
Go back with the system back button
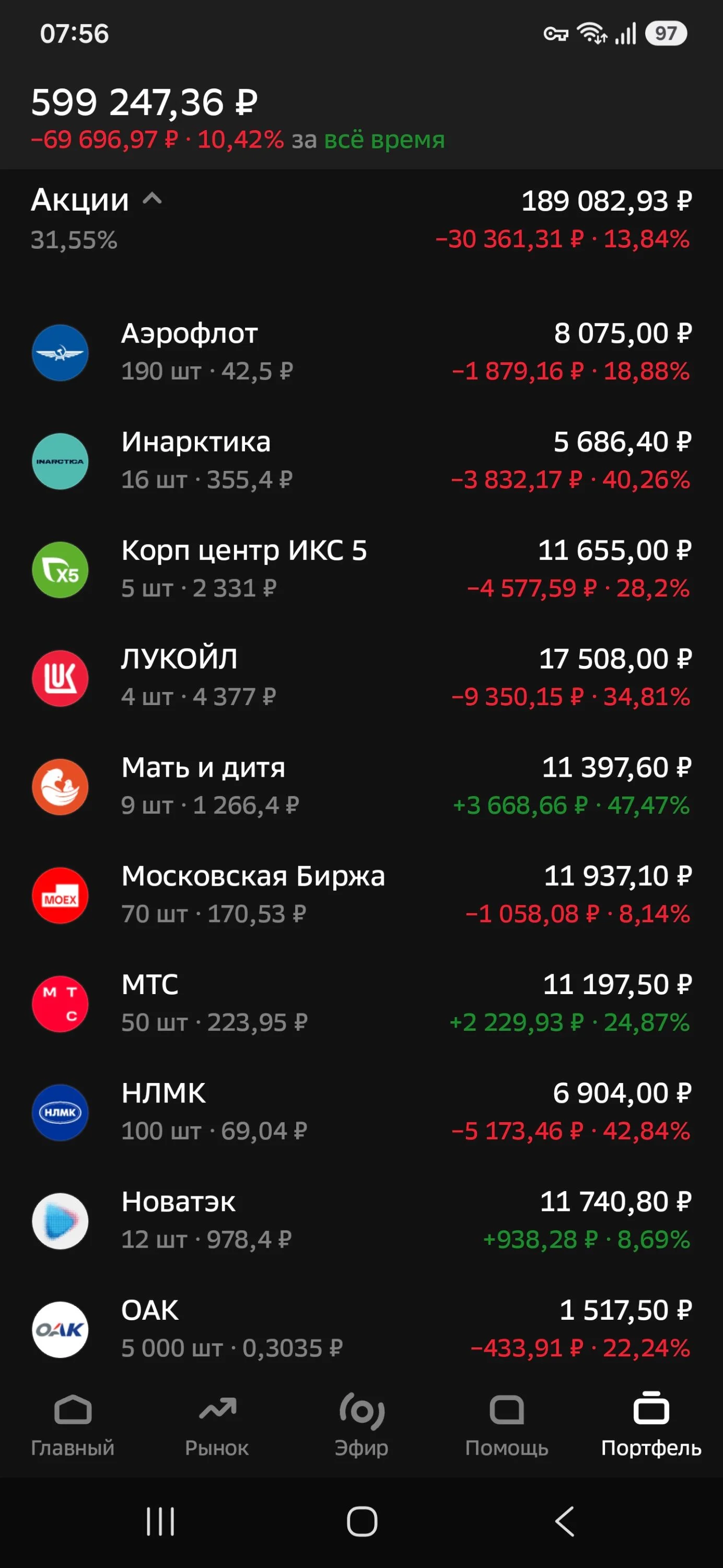(565, 1521)
